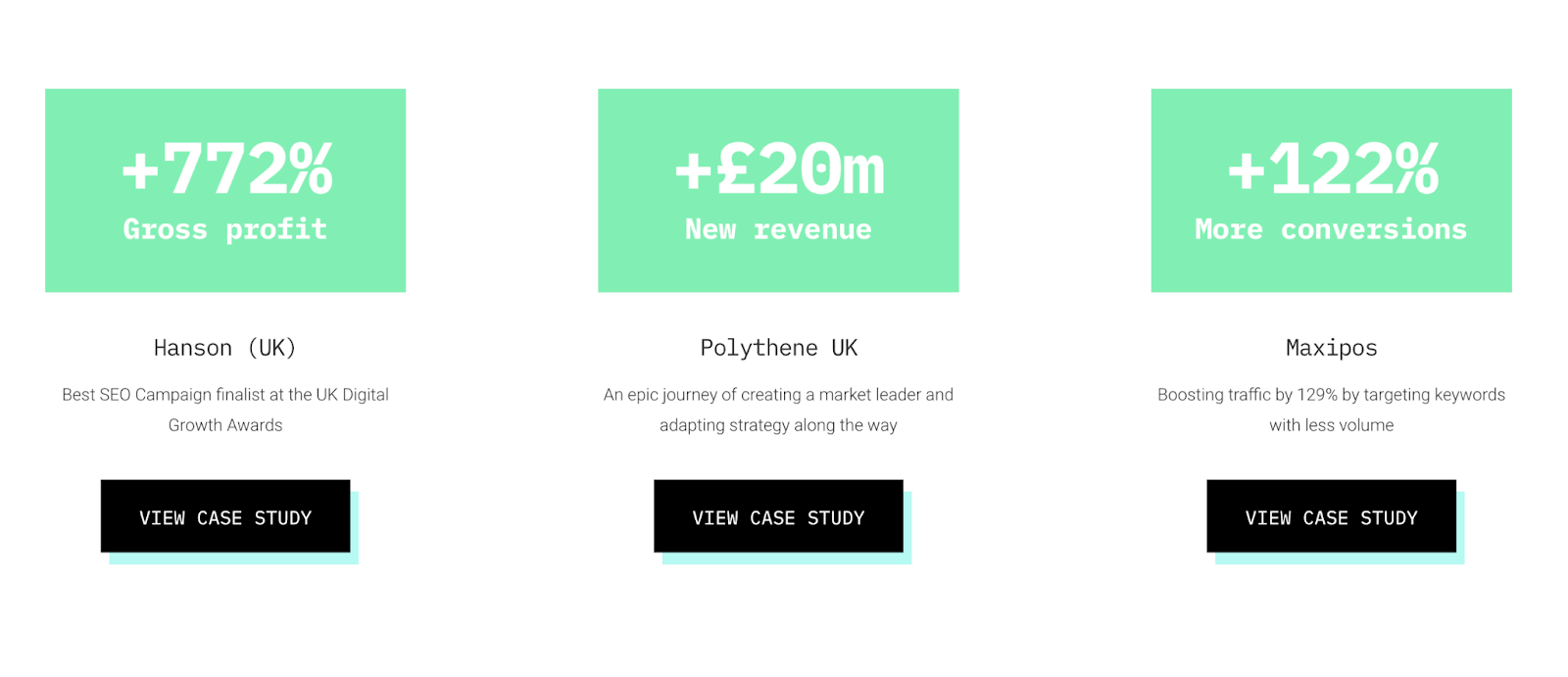This screenshot has width=1568, height=677.
Task: Open the Polythene UK case study button
Action: (778, 516)
